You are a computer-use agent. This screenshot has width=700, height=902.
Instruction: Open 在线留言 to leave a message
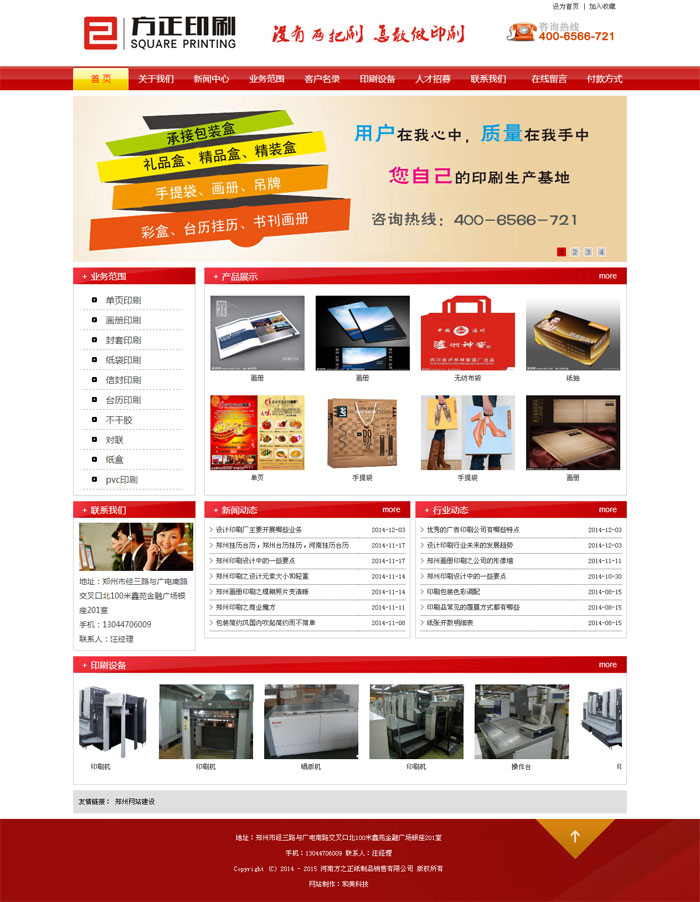tap(548, 78)
